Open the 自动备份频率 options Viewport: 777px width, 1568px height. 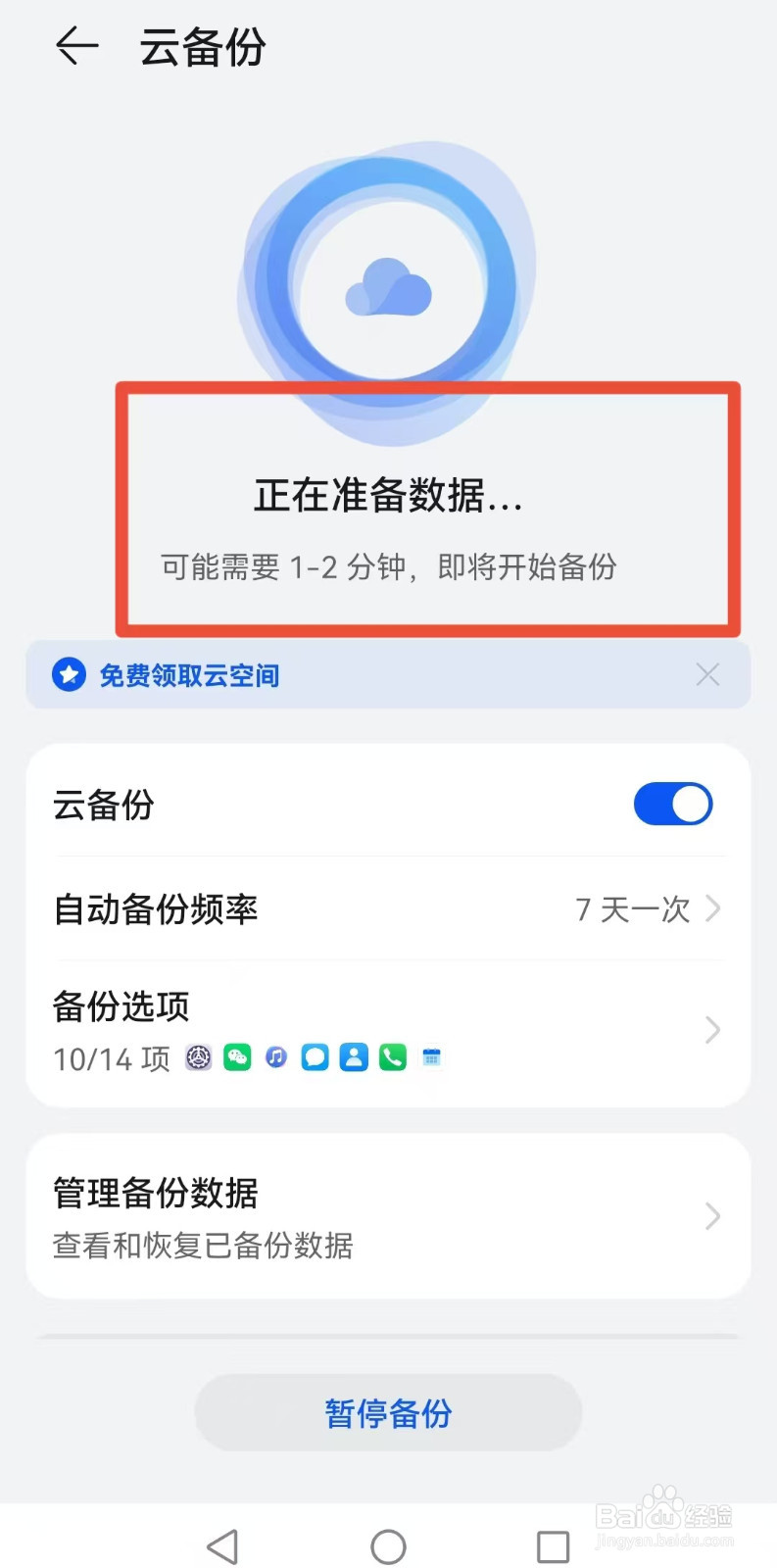(x=389, y=909)
